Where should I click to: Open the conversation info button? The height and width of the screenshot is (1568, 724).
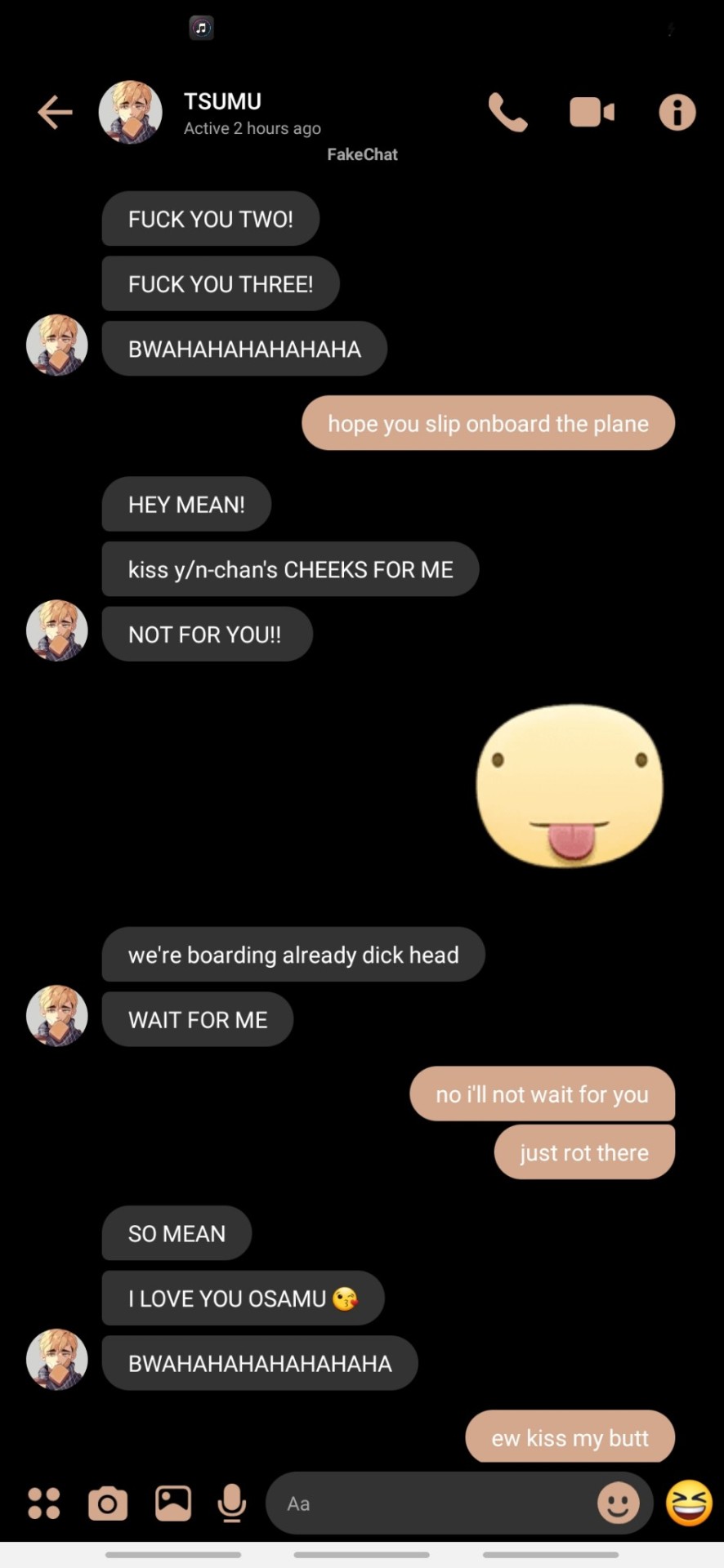[x=677, y=112]
